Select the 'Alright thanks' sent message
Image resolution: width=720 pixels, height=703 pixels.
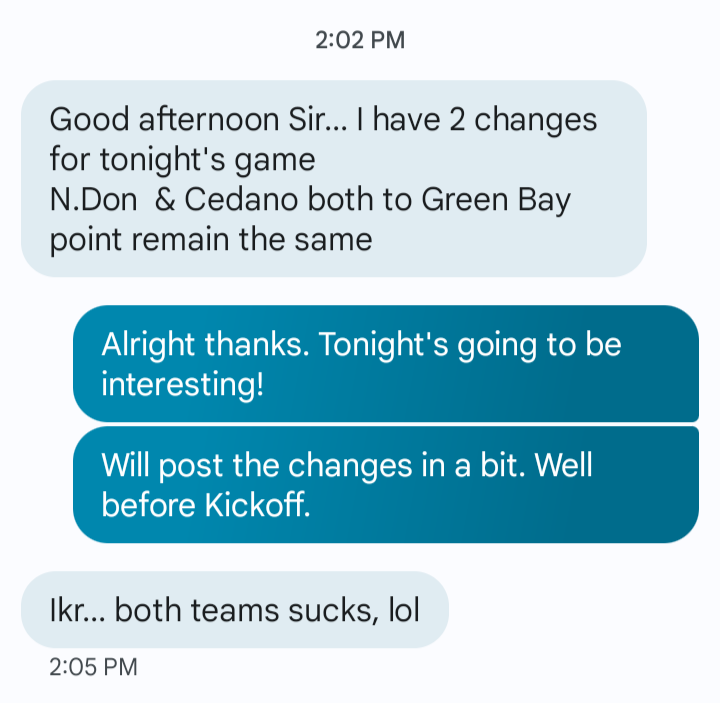(x=385, y=363)
